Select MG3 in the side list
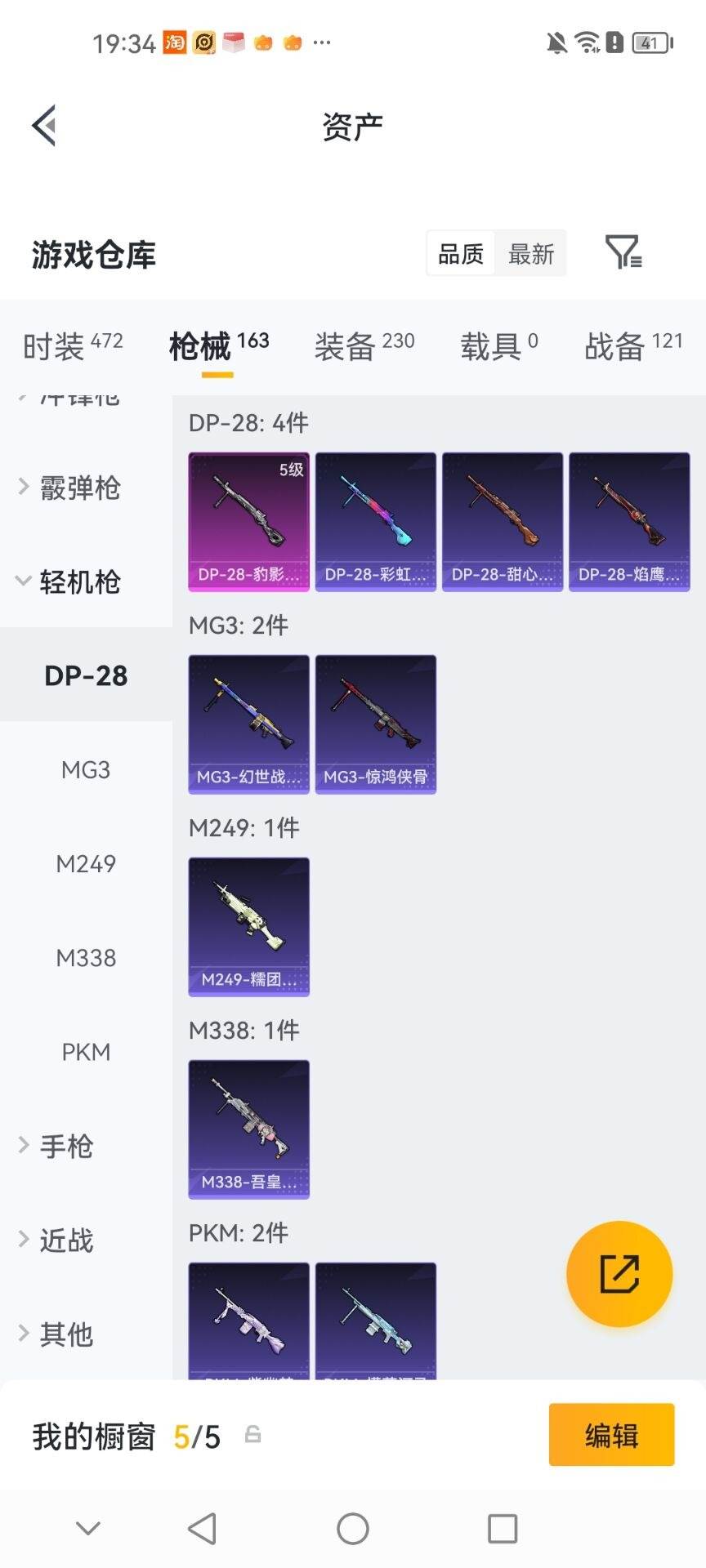The image size is (706, 1568). 86,769
